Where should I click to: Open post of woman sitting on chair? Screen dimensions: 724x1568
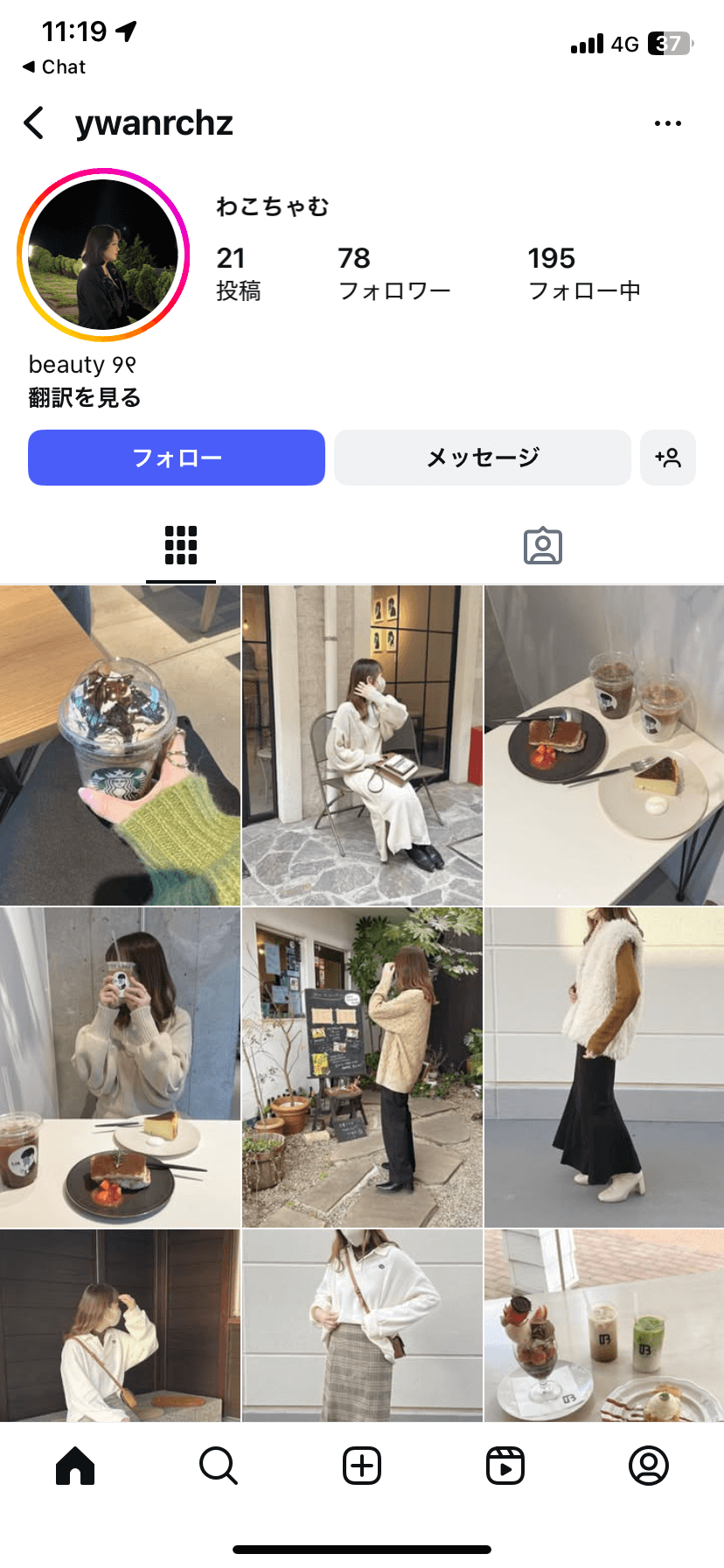tap(362, 745)
